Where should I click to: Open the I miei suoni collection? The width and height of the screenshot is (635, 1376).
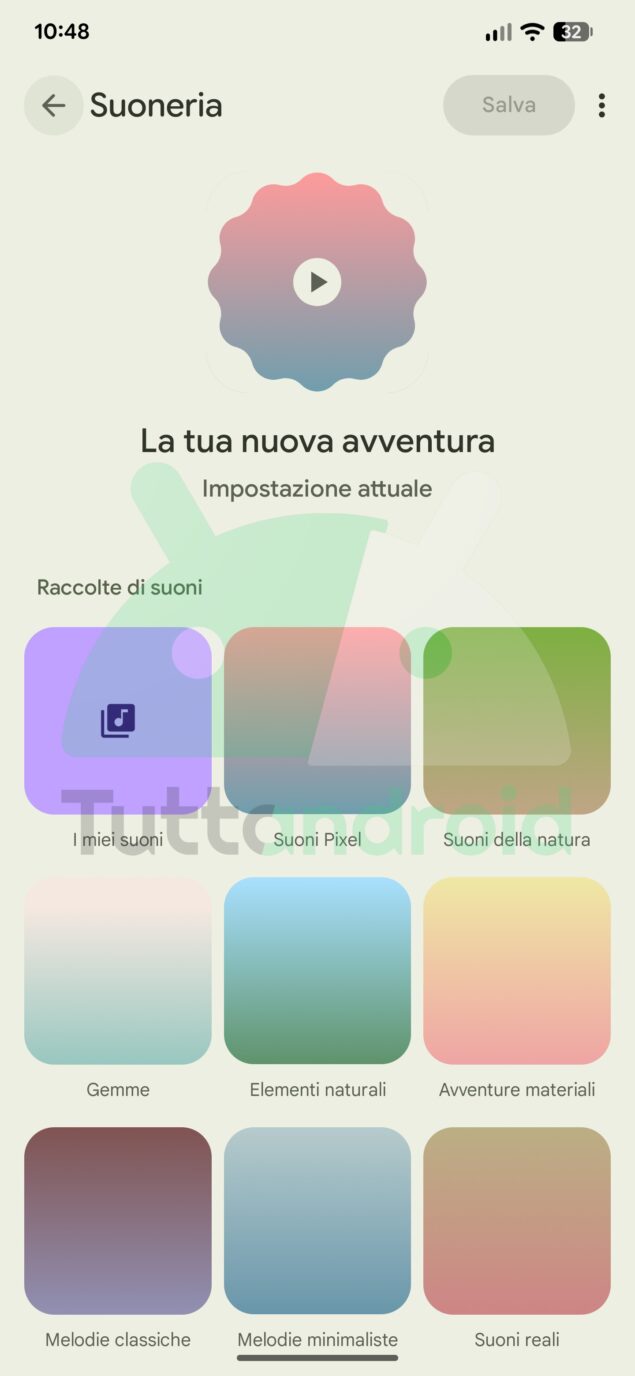pyautogui.click(x=118, y=720)
